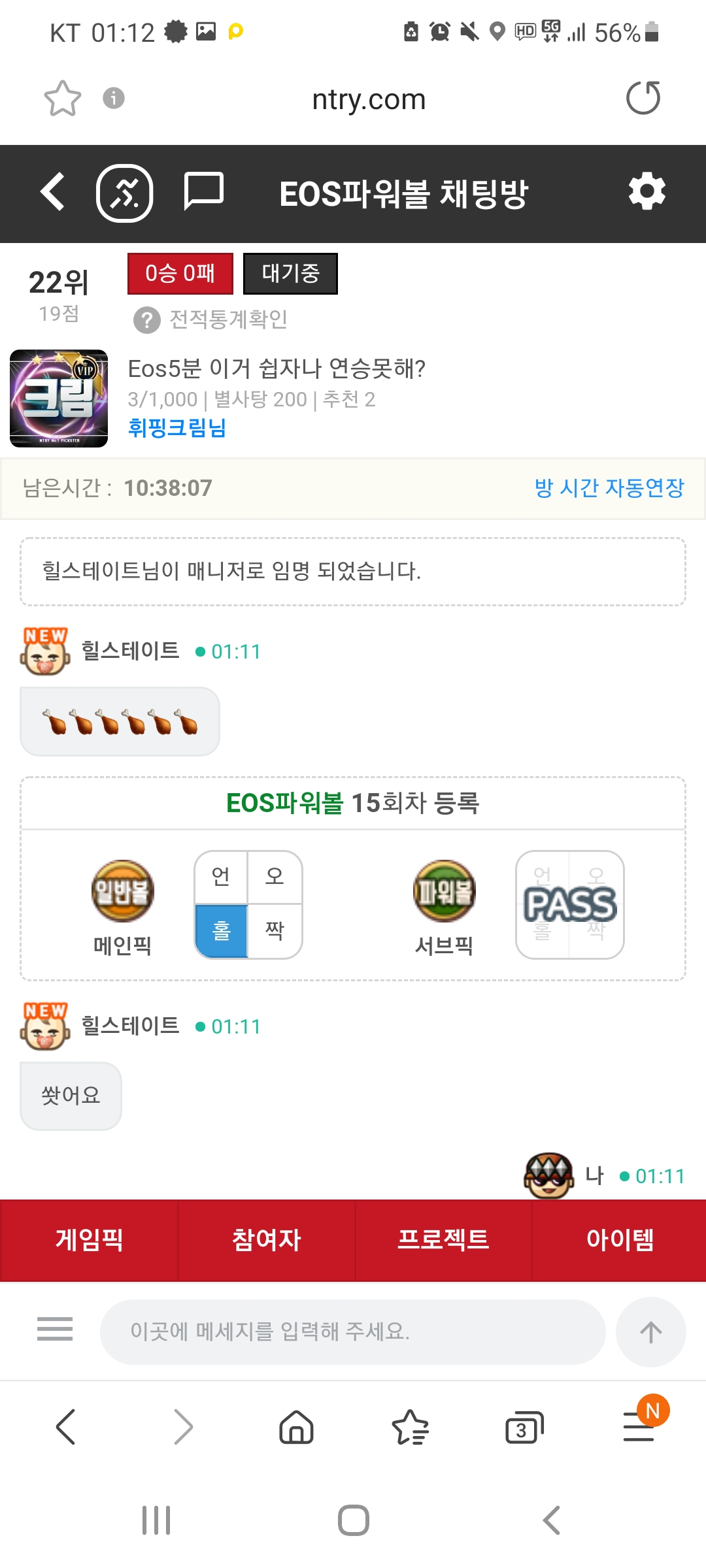Viewport: 706px width, 1568px height.
Task: Reload the ntry.com page
Action: click(x=643, y=98)
